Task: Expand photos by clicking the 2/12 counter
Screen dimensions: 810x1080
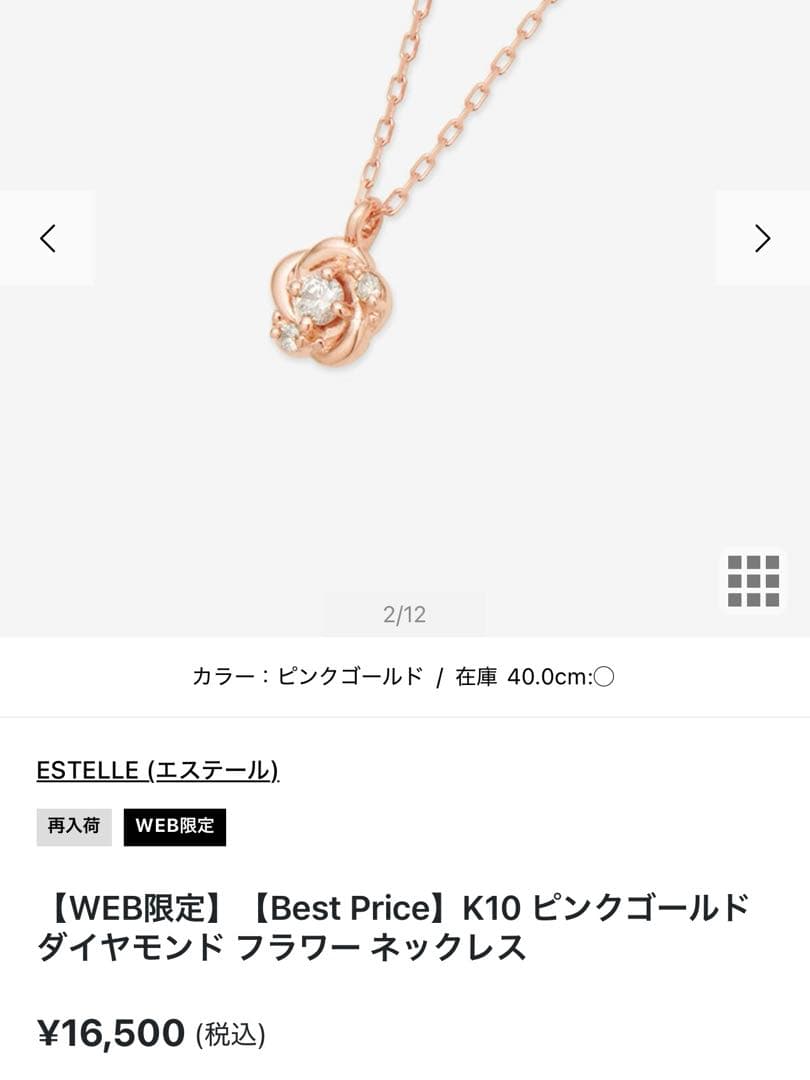Action: (403, 613)
